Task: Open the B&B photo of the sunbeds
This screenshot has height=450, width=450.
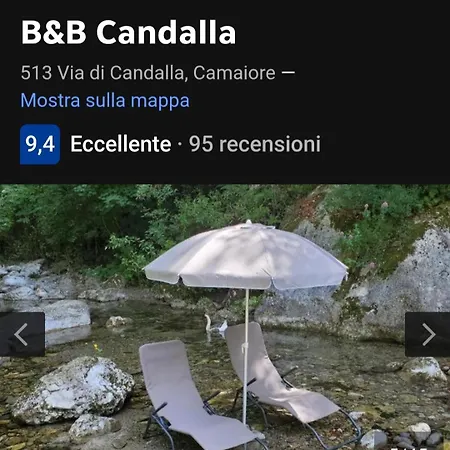Action: (225, 317)
